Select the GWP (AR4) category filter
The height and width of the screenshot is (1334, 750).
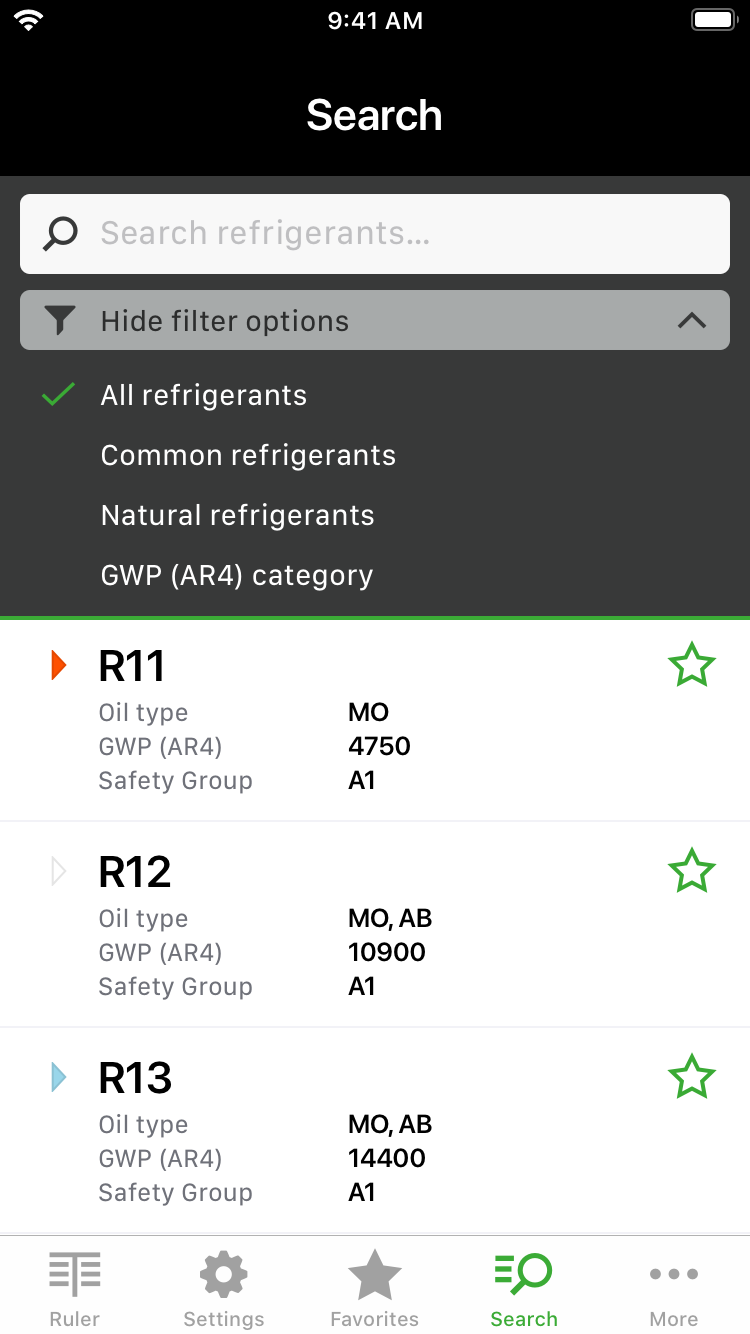pyautogui.click(x=236, y=575)
